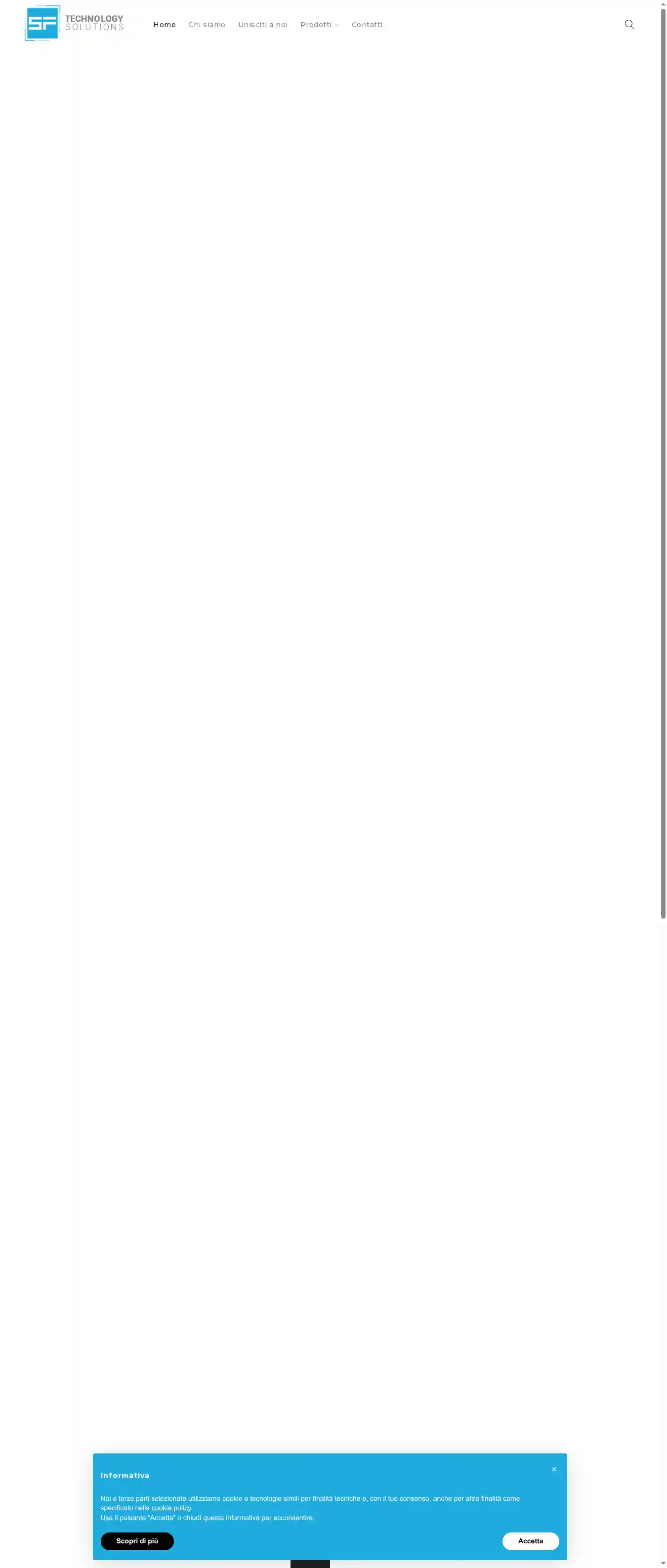Screen dimensions: 667x1568
Task: Expand the Prodotti dropdown menu
Action: pos(319,25)
